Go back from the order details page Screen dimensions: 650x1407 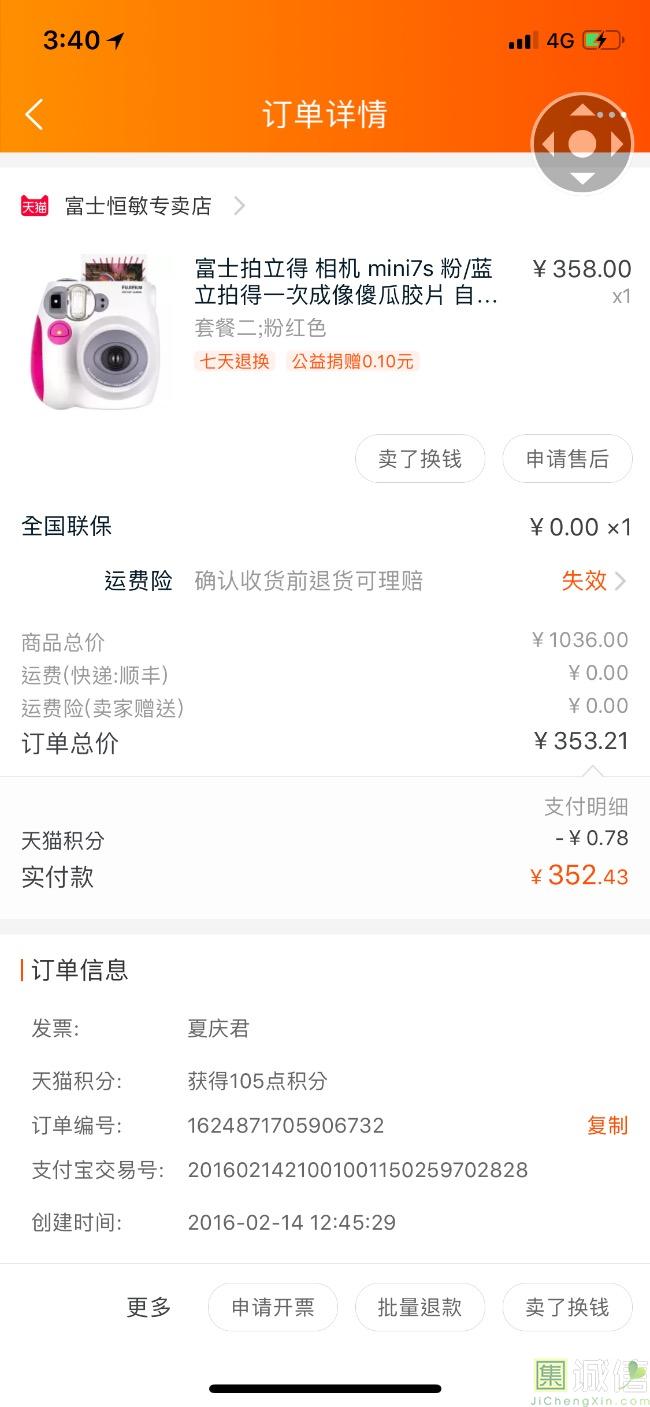click(x=34, y=114)
